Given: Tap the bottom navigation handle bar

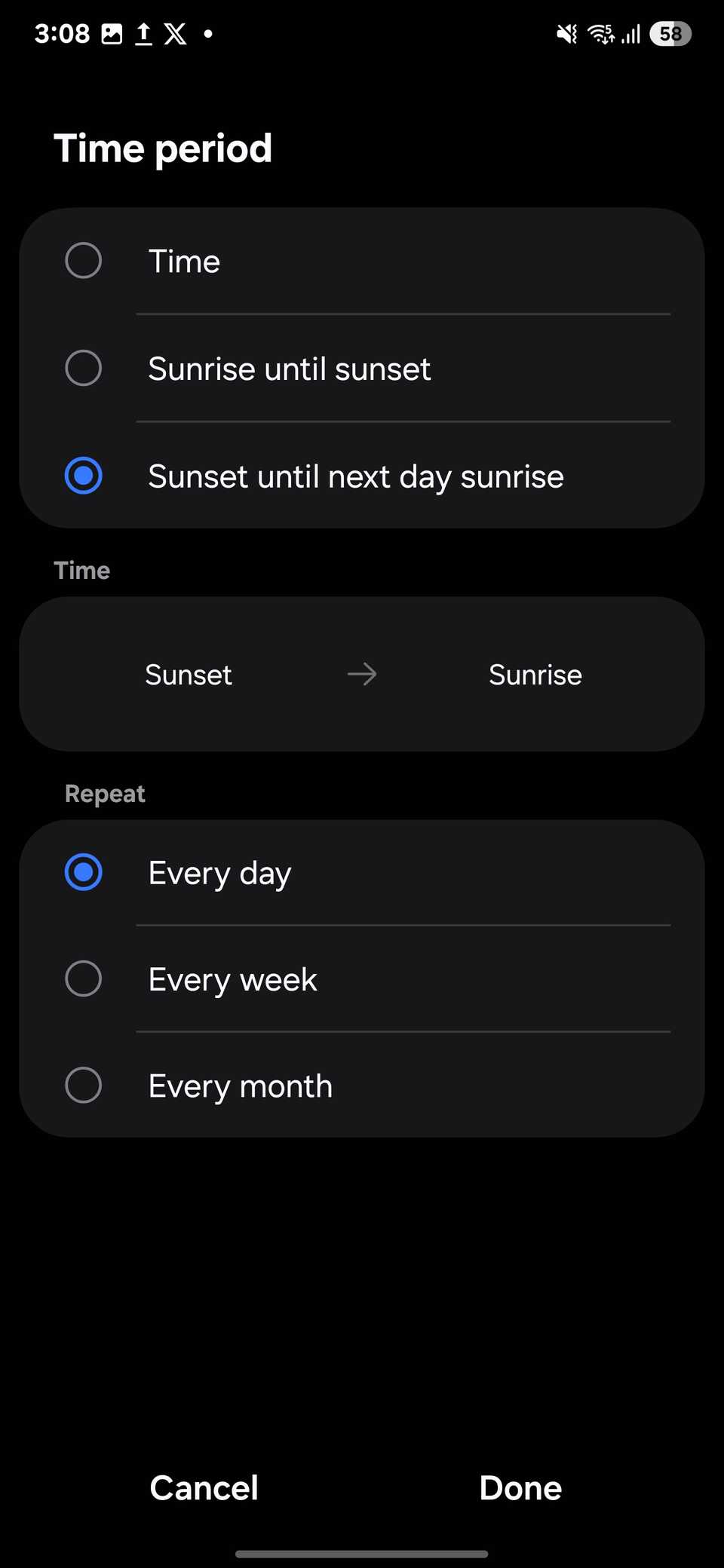Looking at the screenshot, I should point(362,1549).
